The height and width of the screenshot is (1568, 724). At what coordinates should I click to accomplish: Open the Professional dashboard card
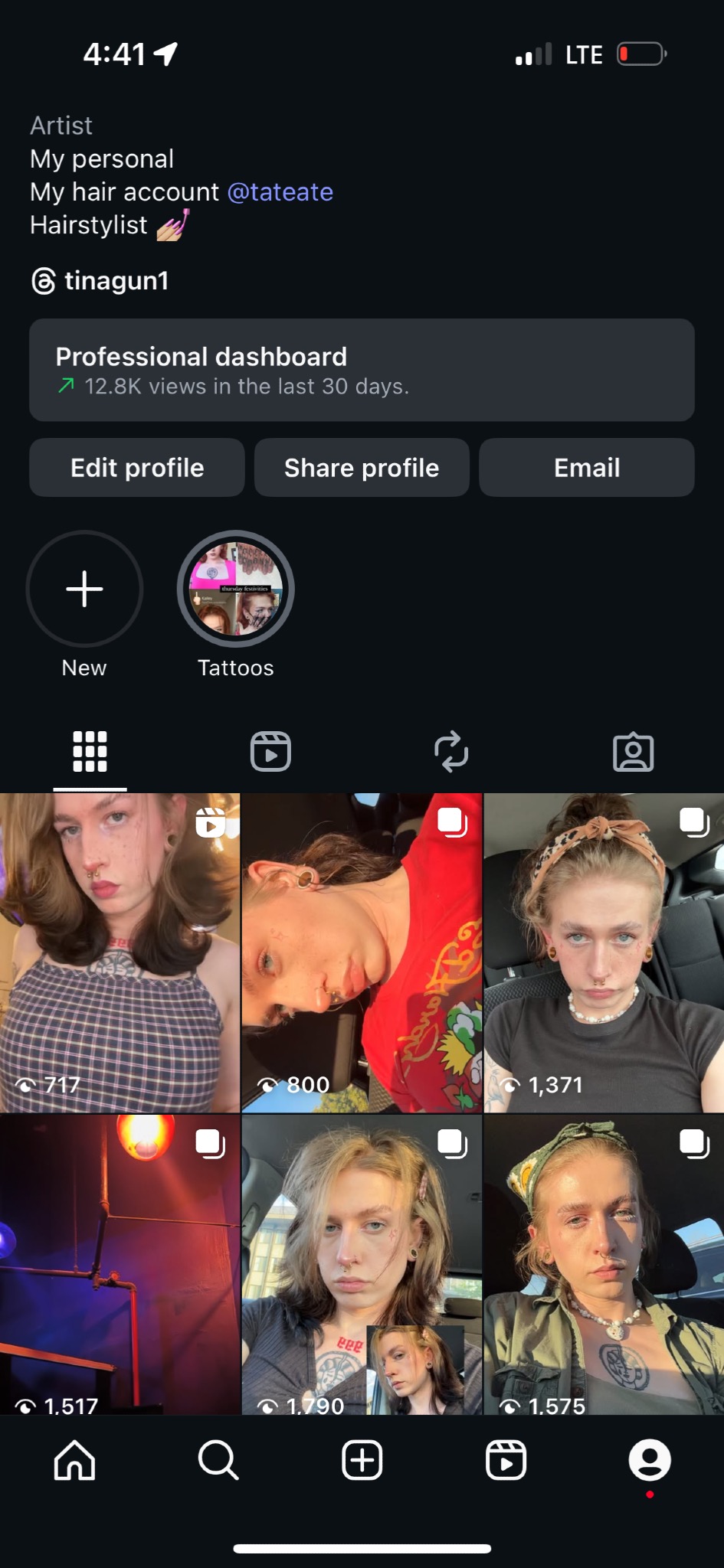pos(362,370)
